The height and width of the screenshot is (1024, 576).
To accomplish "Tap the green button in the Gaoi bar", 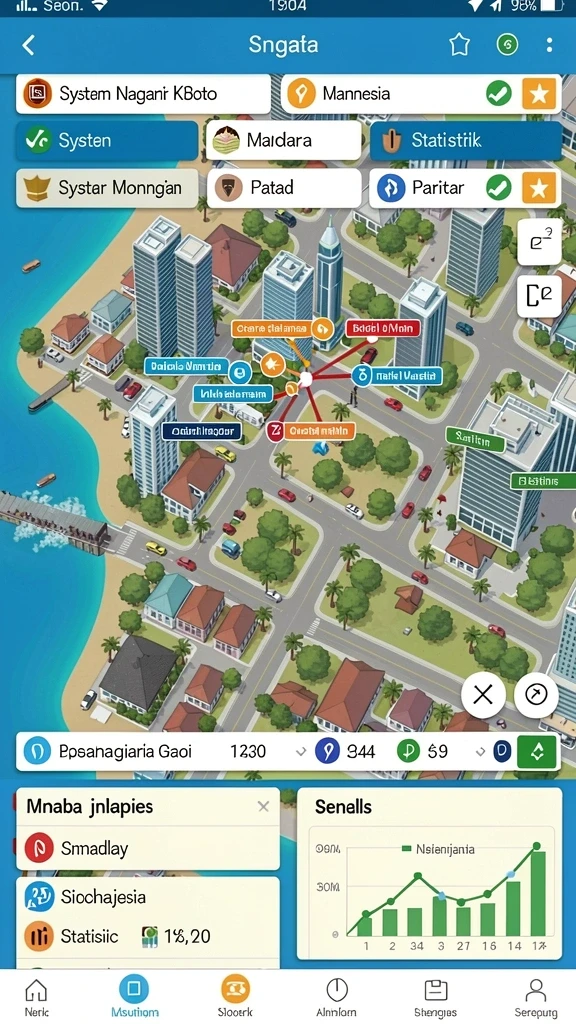I will pyautogui.click(x=537, y=752).
